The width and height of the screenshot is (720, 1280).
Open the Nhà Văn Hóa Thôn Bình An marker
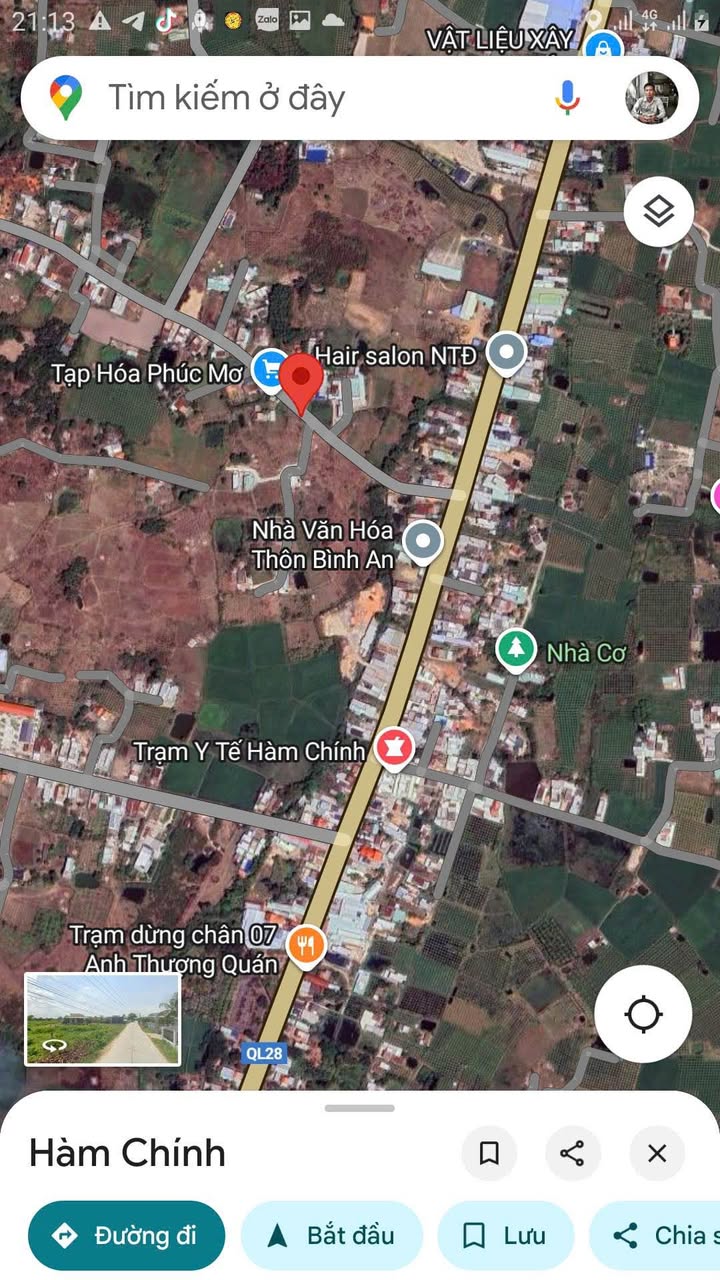(x=423, y=542)
